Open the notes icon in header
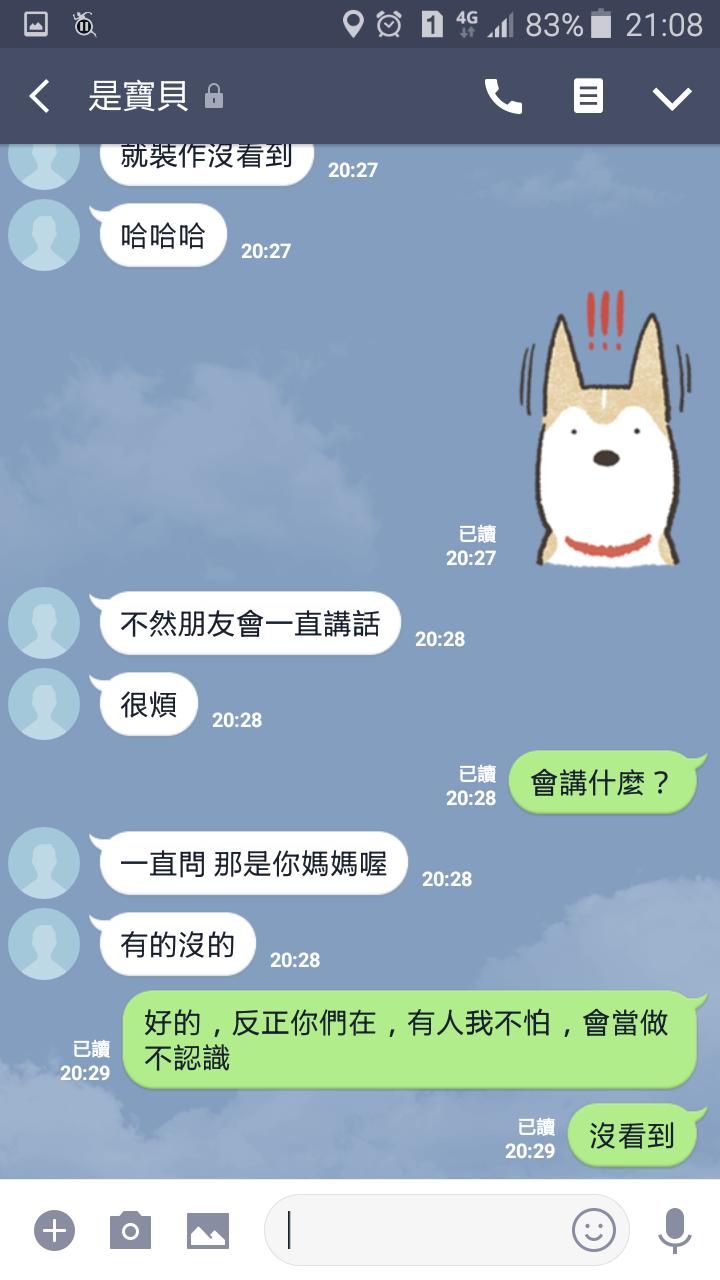 coord(588,96)
